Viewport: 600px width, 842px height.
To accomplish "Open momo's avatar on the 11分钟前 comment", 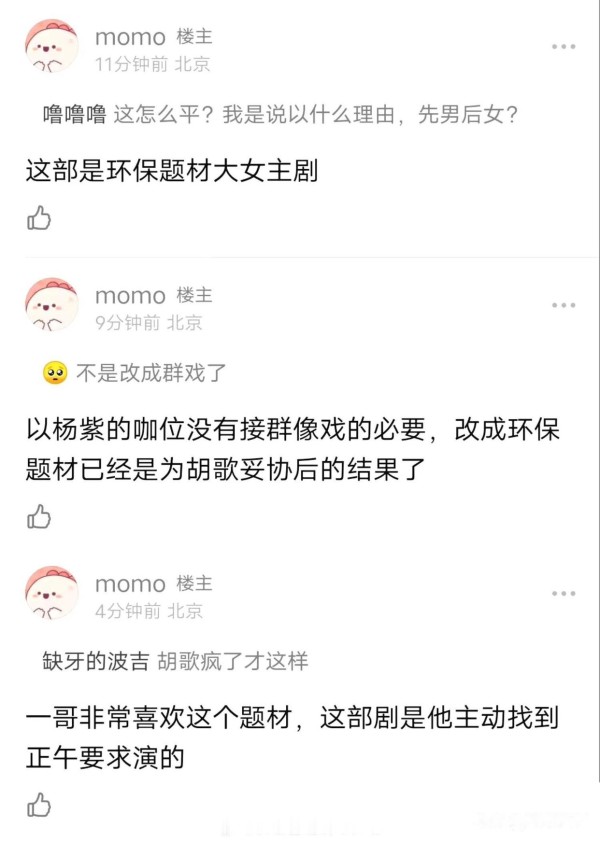I will 51,47.
